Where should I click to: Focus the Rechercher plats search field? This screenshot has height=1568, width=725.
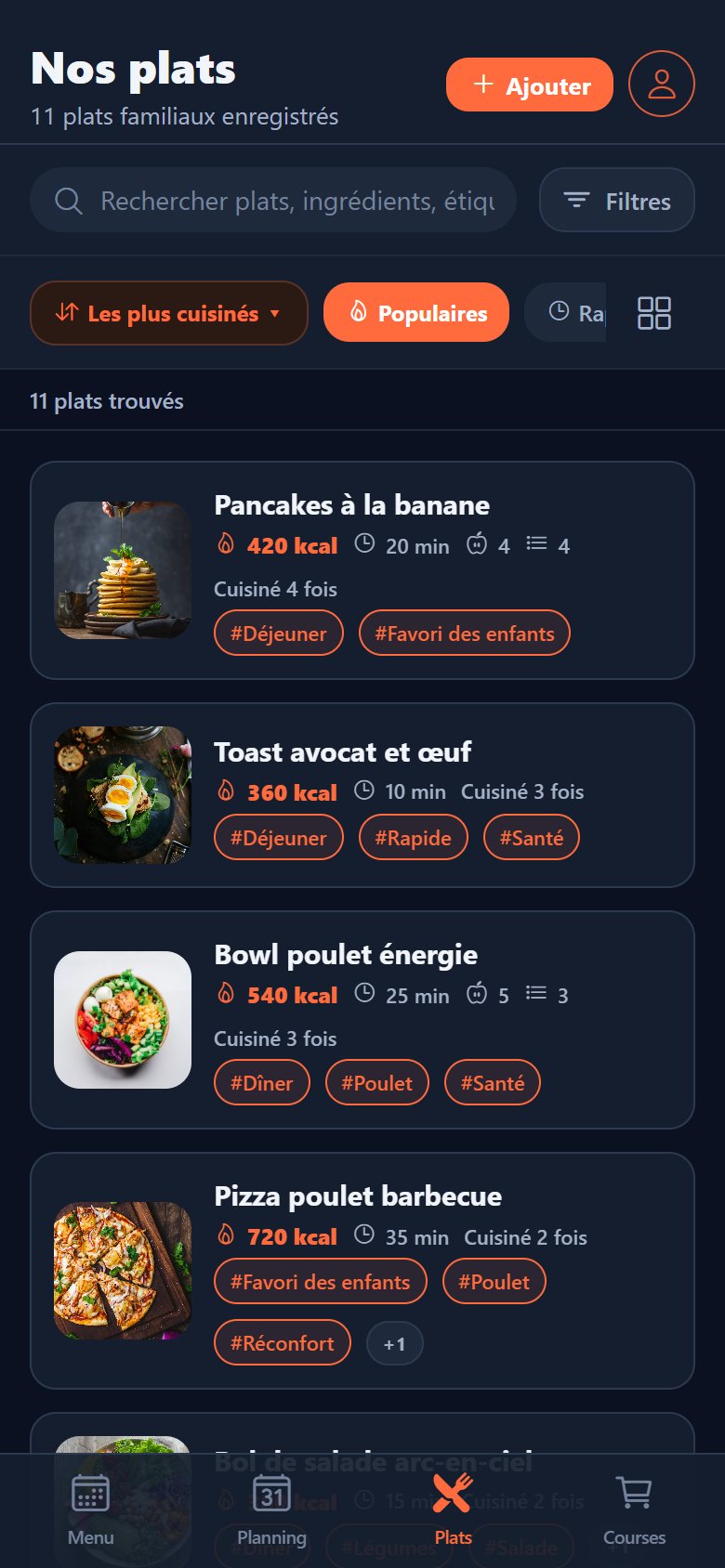pos(273,200)
